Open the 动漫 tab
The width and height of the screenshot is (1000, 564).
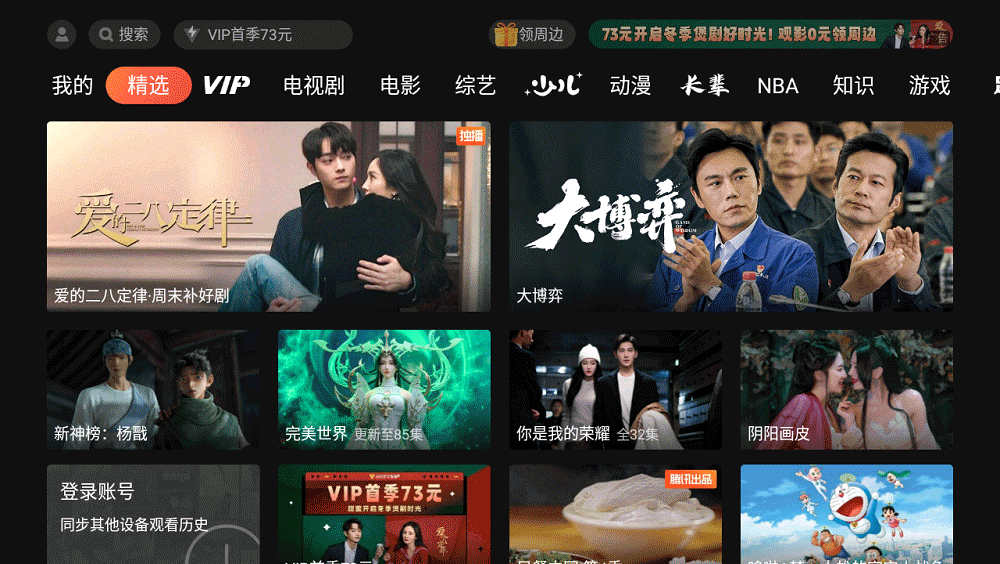(x=630, y=86)
